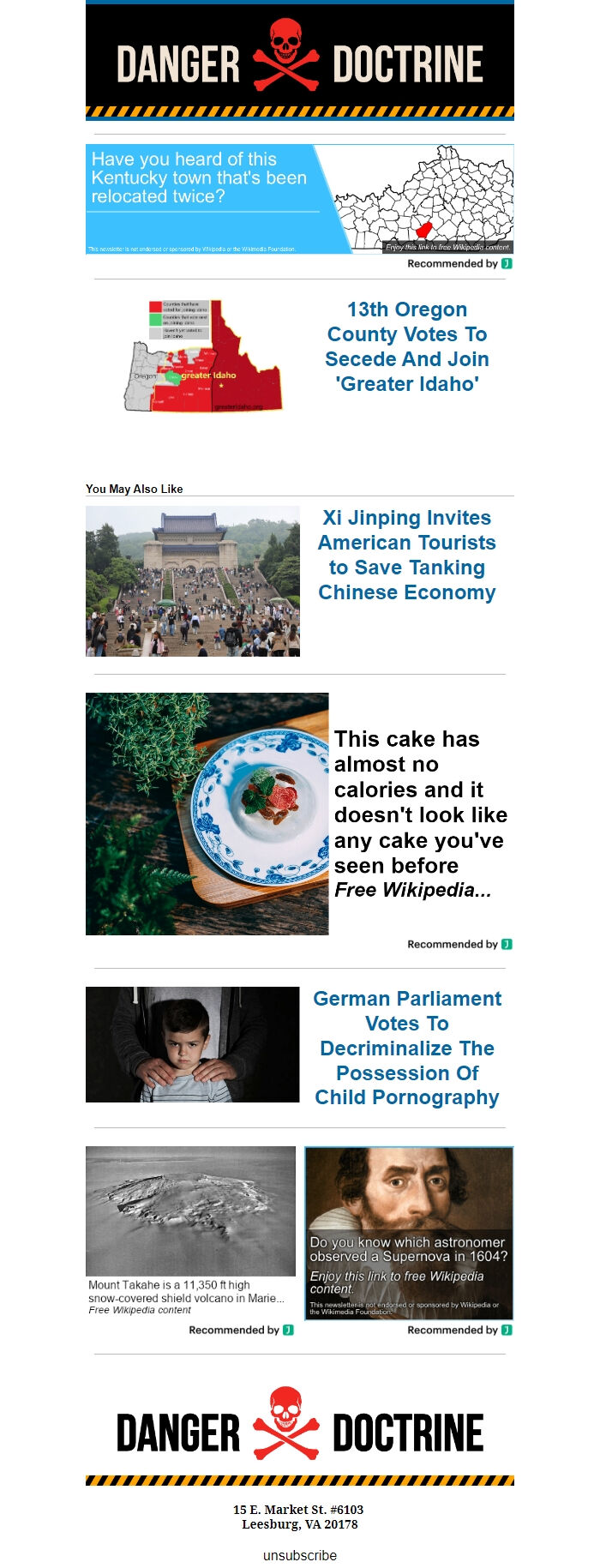This screenshot has height=1568, width=600.
Task: Open the low-calorie cake photo
Action: 207,814
